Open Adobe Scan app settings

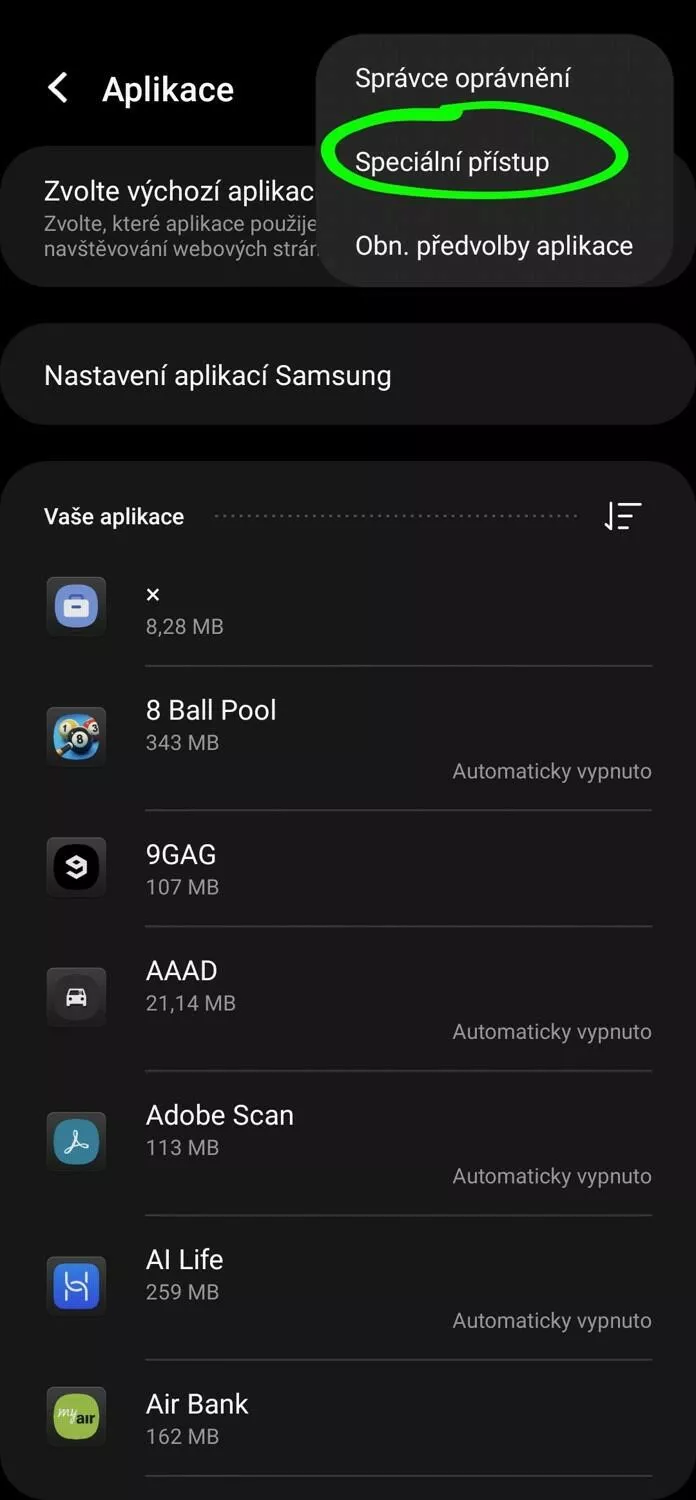click(x=348, y=1143)
